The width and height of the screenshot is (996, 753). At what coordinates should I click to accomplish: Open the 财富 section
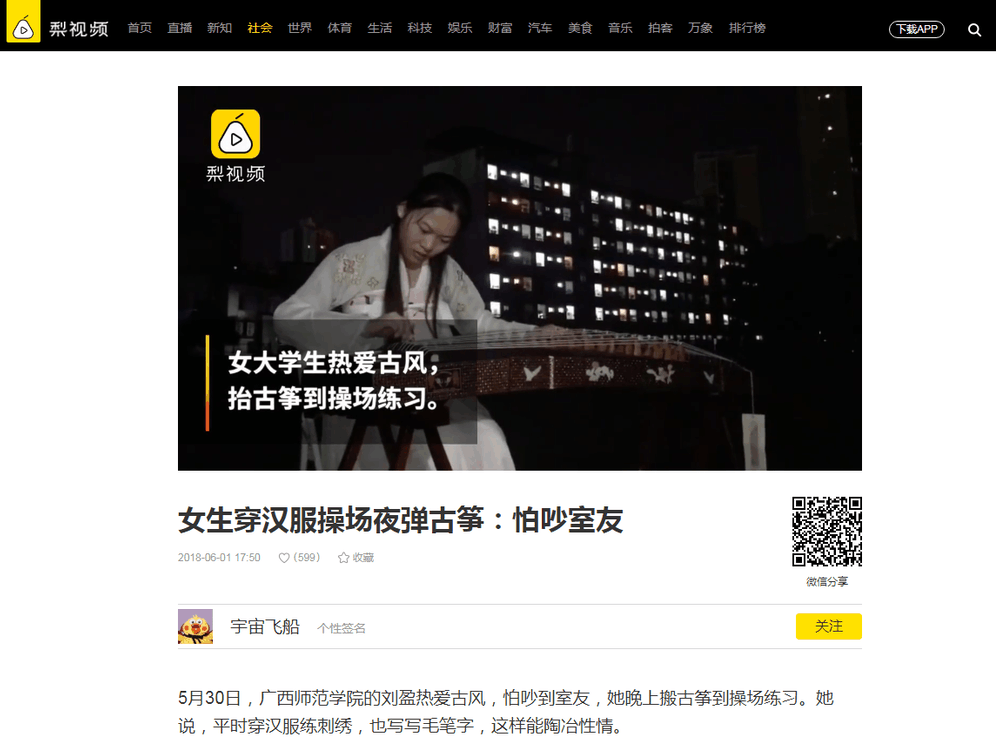coord(500,28)
